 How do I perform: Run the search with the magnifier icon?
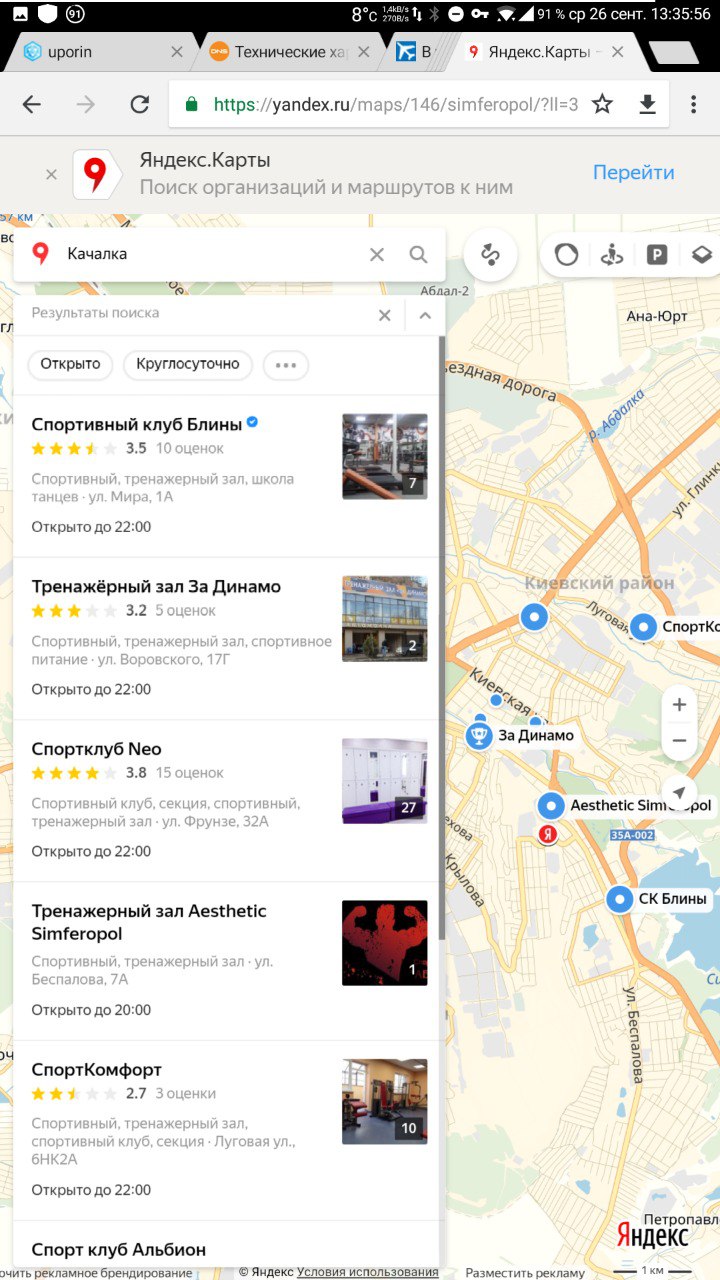pos(419,254)
